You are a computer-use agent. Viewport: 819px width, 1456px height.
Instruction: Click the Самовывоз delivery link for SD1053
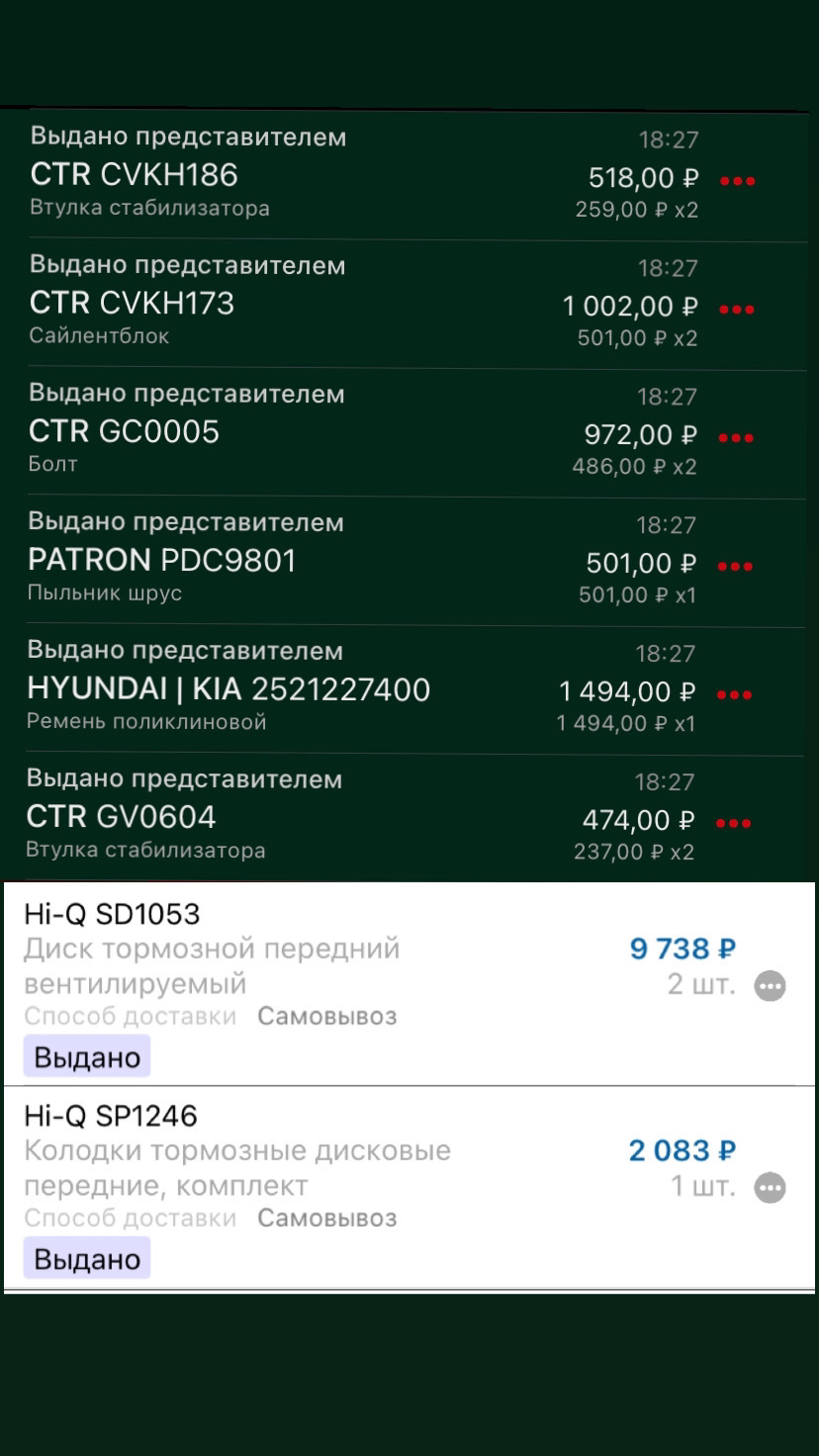coord(328,1016)
